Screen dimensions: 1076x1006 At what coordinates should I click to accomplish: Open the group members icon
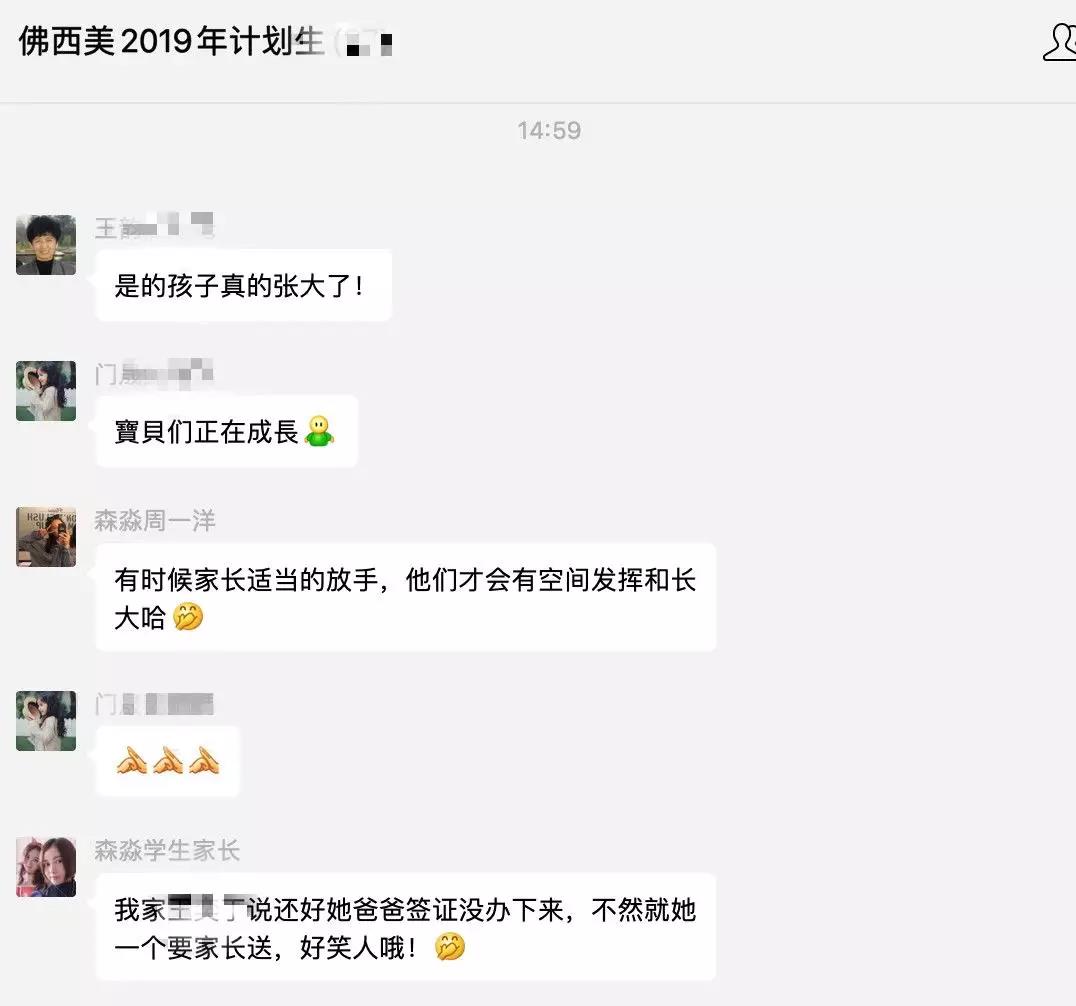click(x=1058, y=43)
